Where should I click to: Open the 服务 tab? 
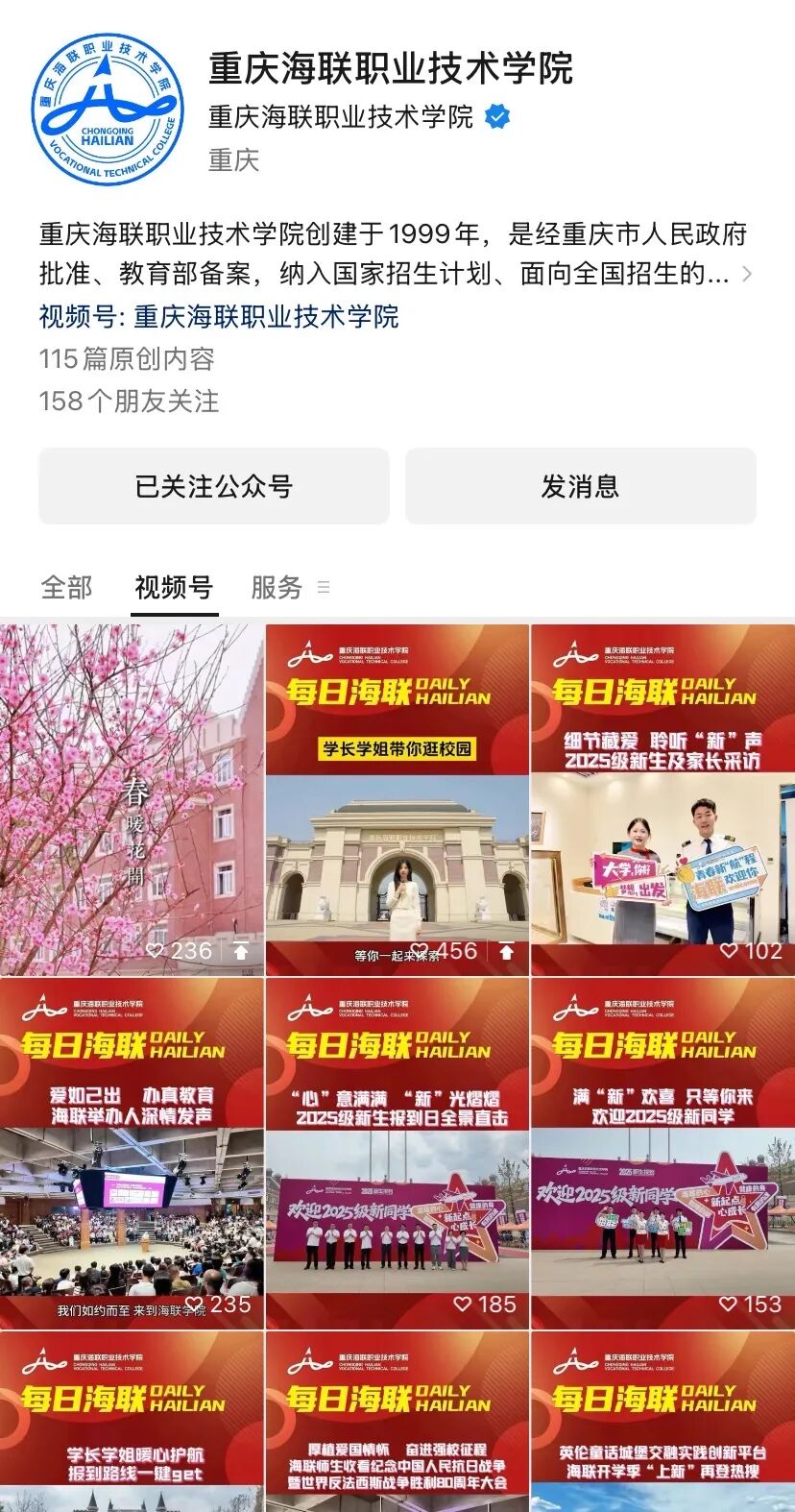(277, 587)
